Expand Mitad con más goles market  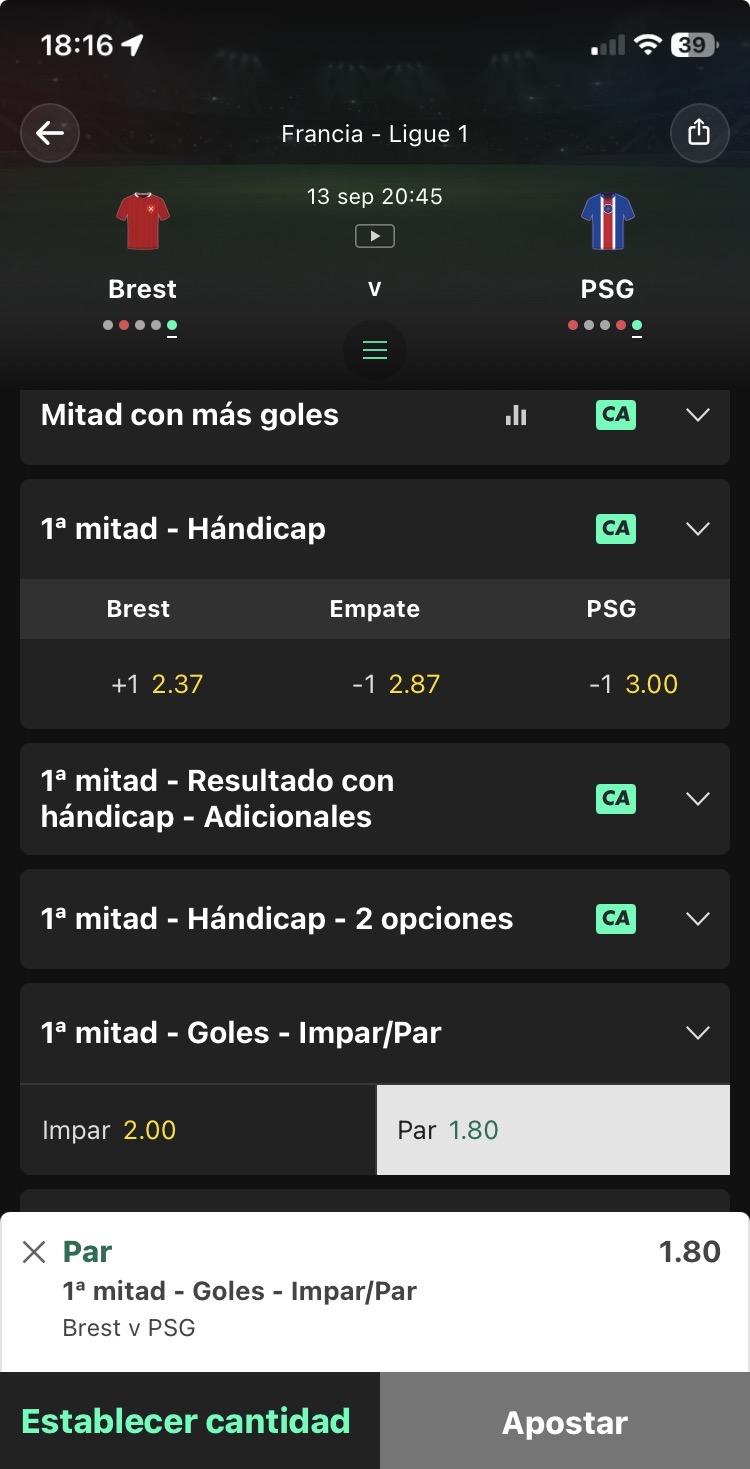tap(698, 415)
